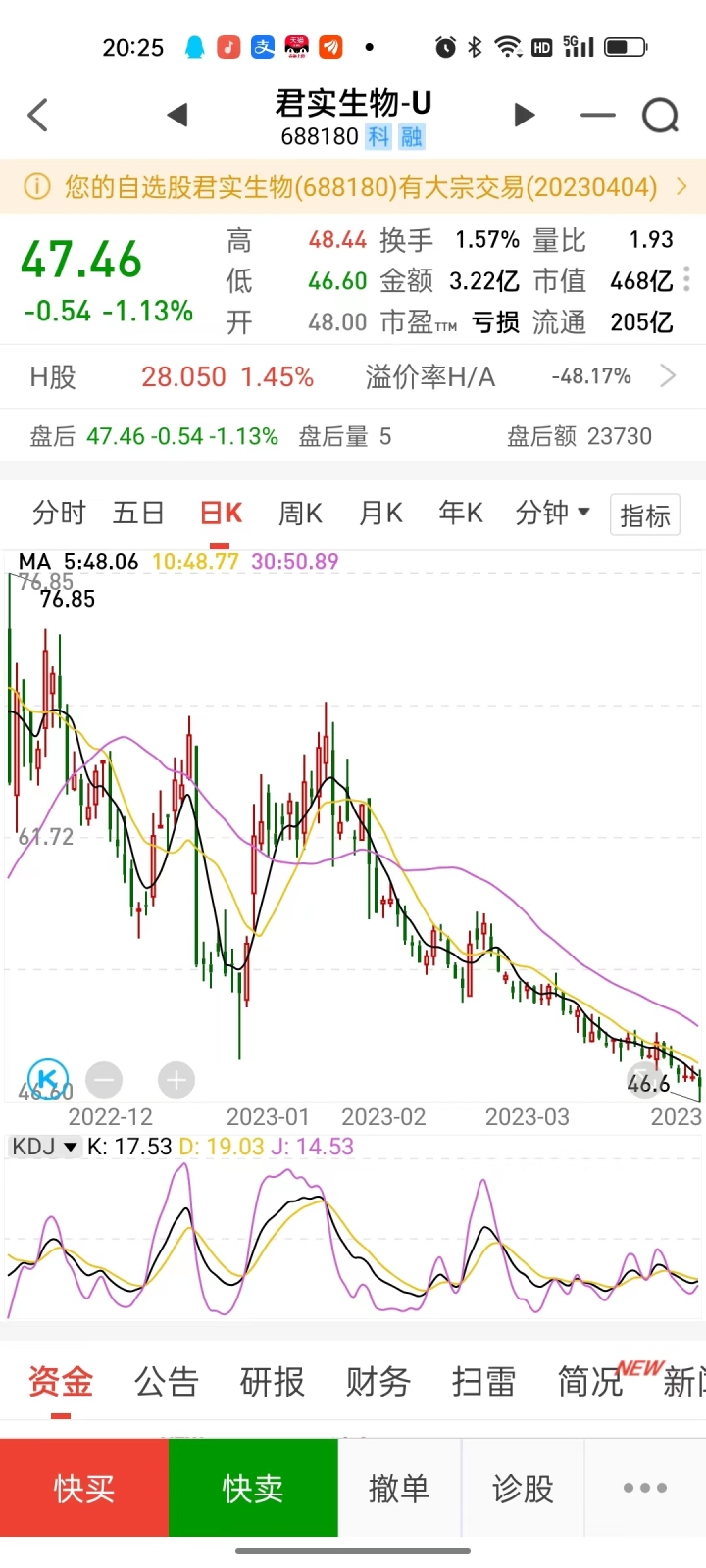Viewport: 706px width, 1568px height.
Task: Switch to 分时 chart tab
Action: (59, 513)
